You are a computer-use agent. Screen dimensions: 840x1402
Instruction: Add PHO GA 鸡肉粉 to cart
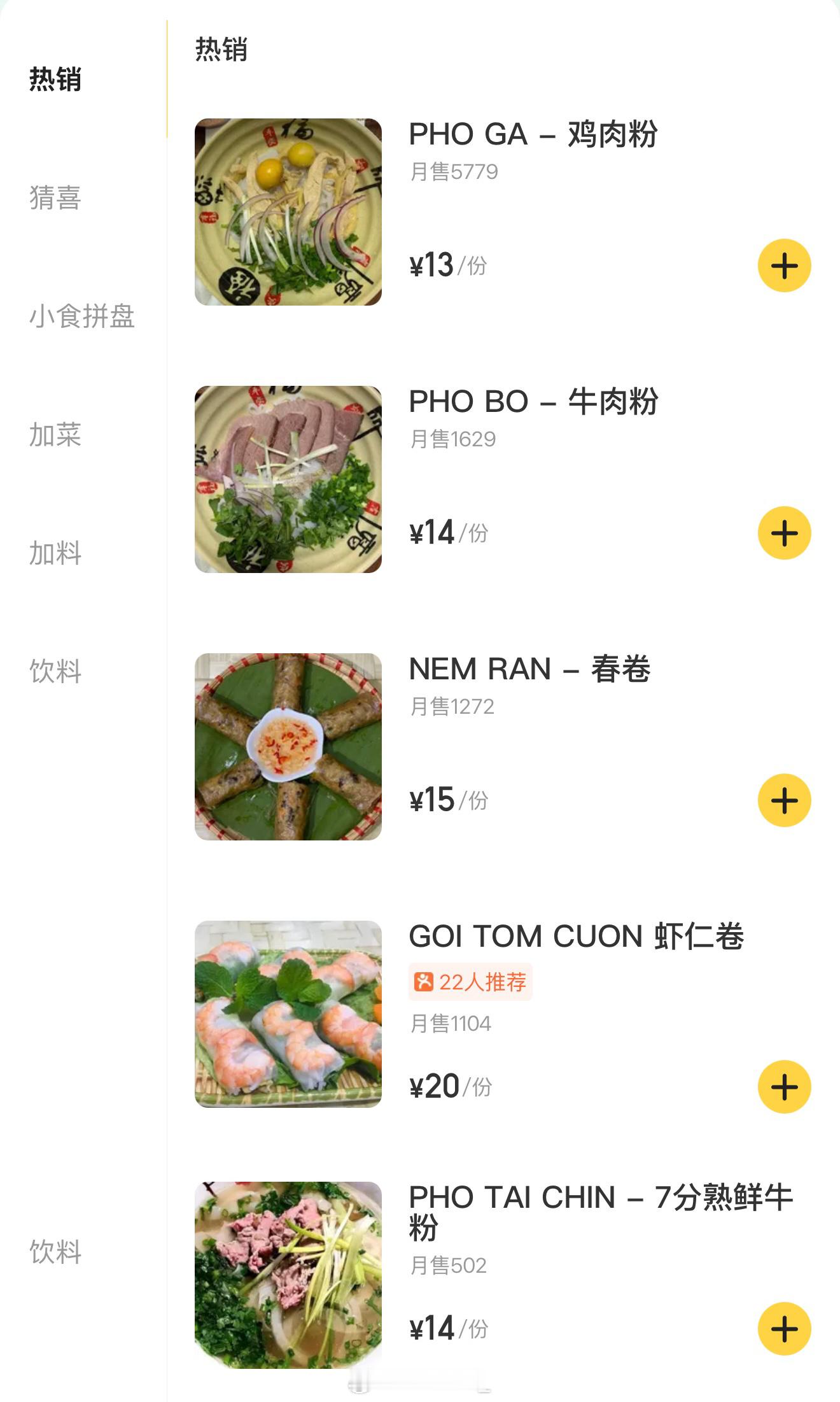click(x=784, y=266)
